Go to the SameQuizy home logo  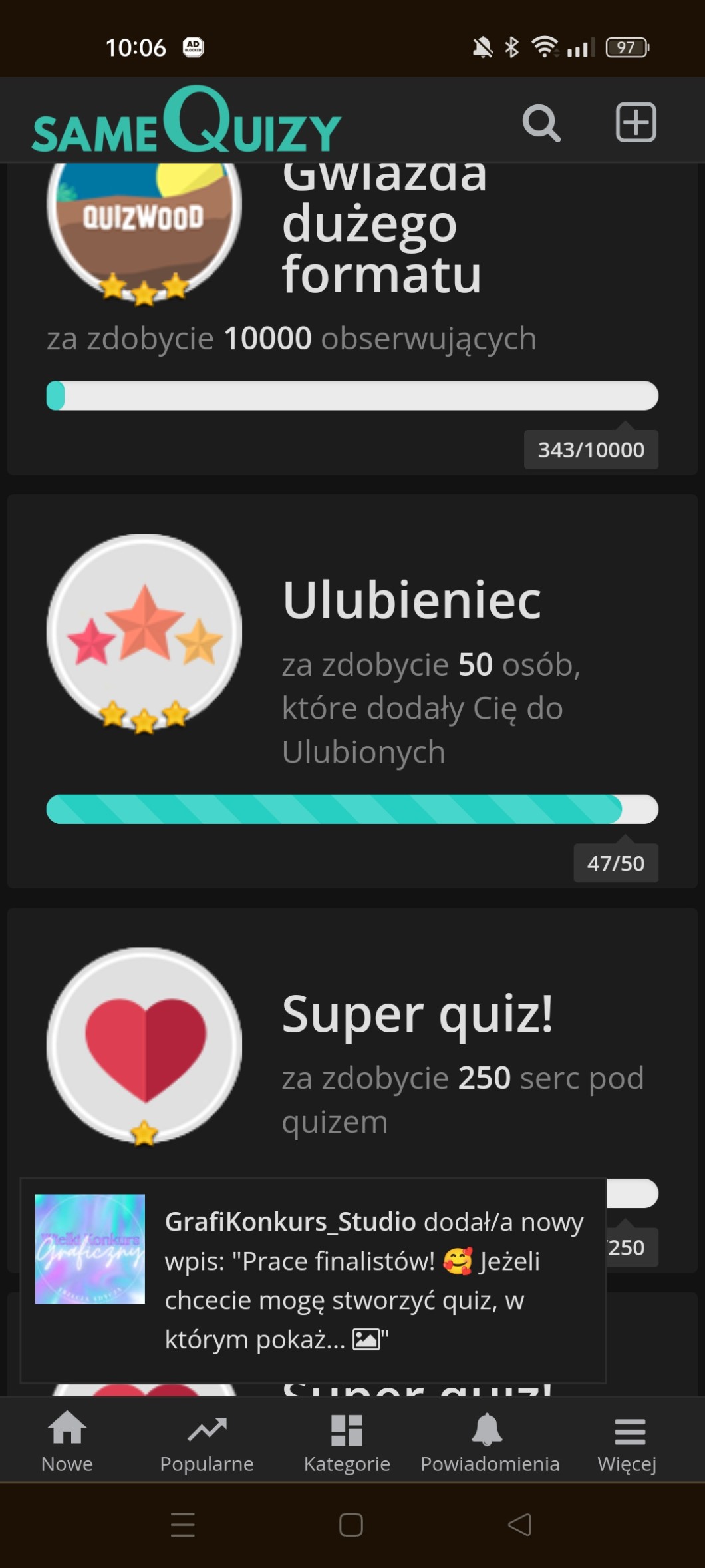click(x=186, y=120)
